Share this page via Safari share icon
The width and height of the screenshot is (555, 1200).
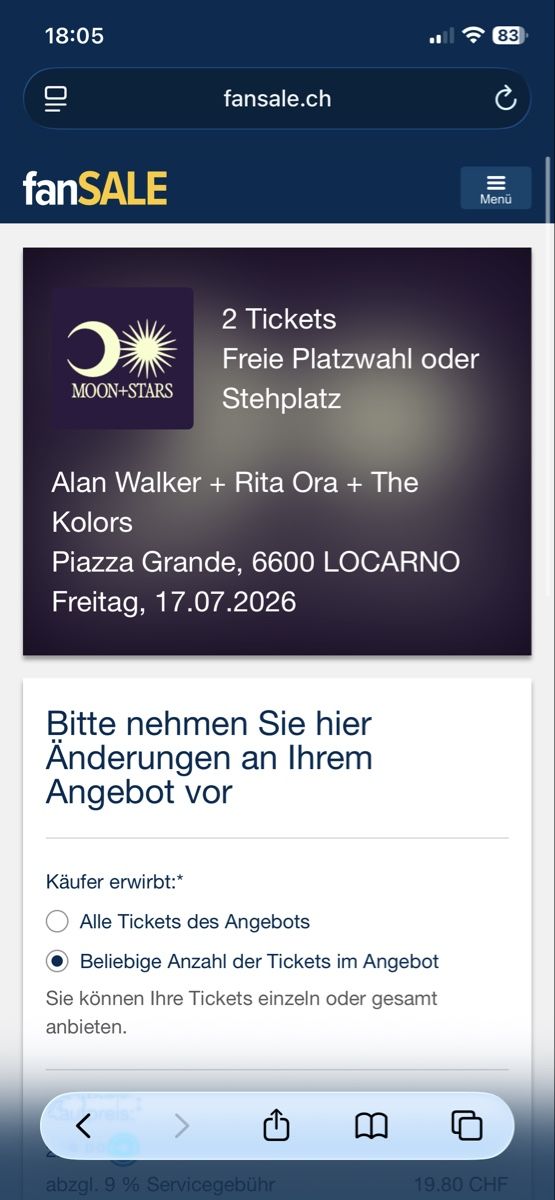[276, 1125]
